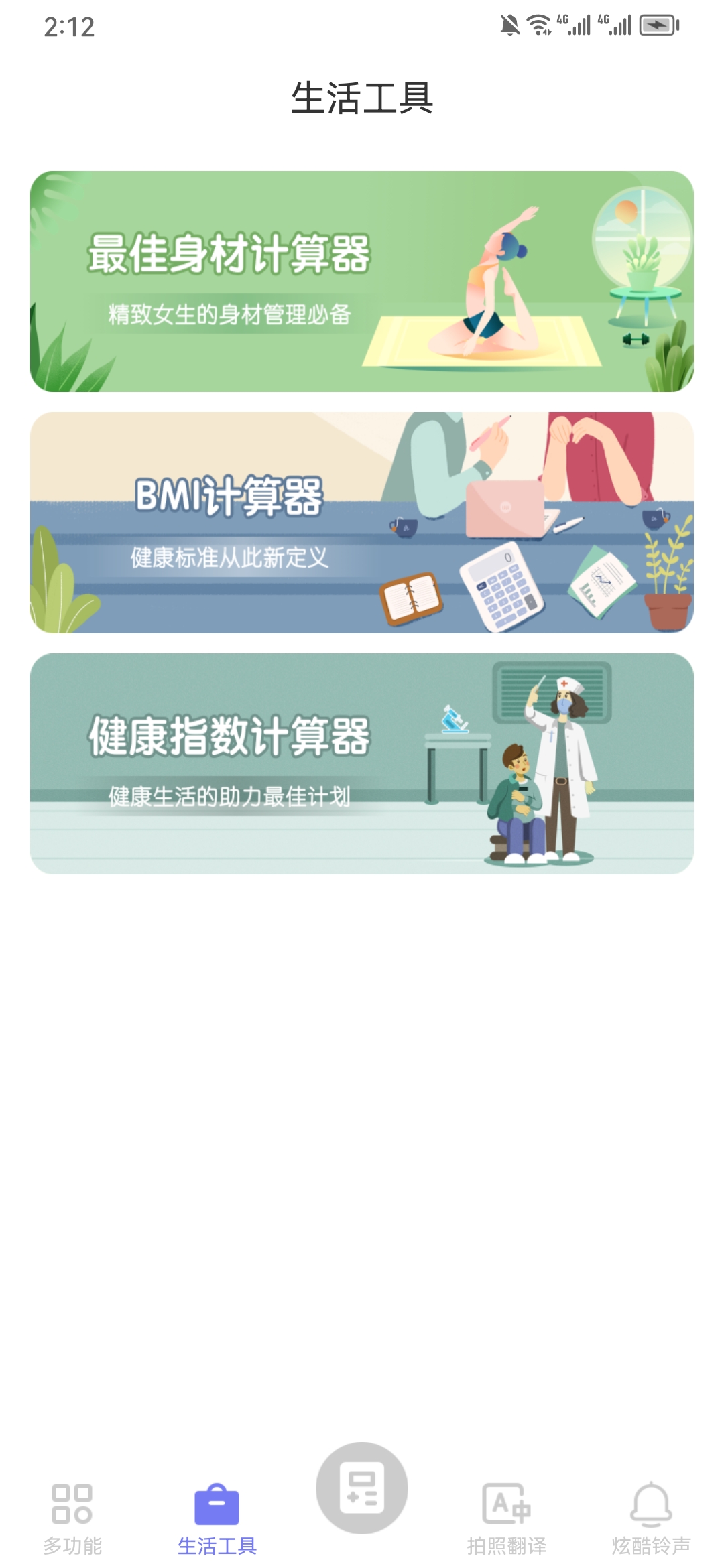Open the 健康指数计算器 banner
Image resolution: width=724 pixels, height=1568 pixels.
[362, 764]
